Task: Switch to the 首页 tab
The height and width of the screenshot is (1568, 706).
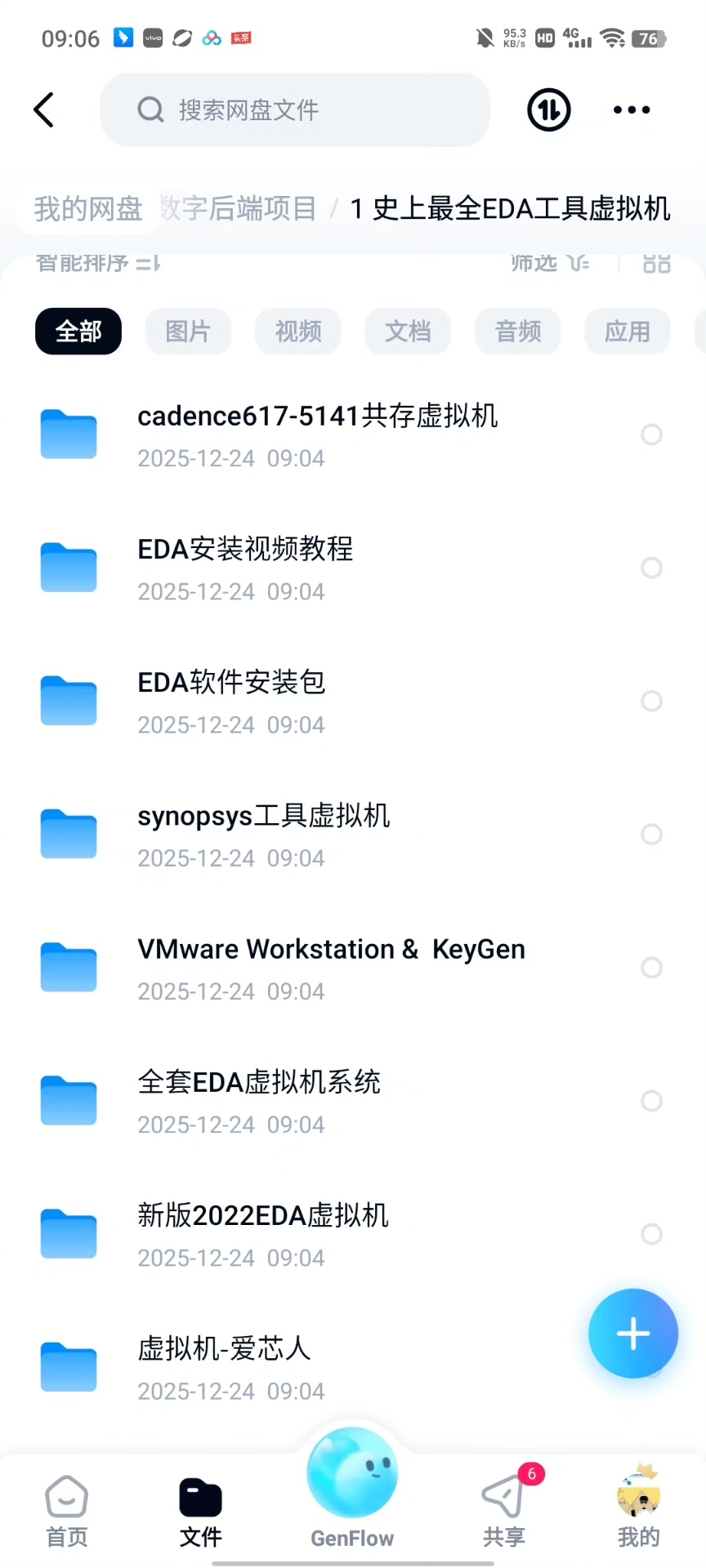Action: tap(66, 1512)
